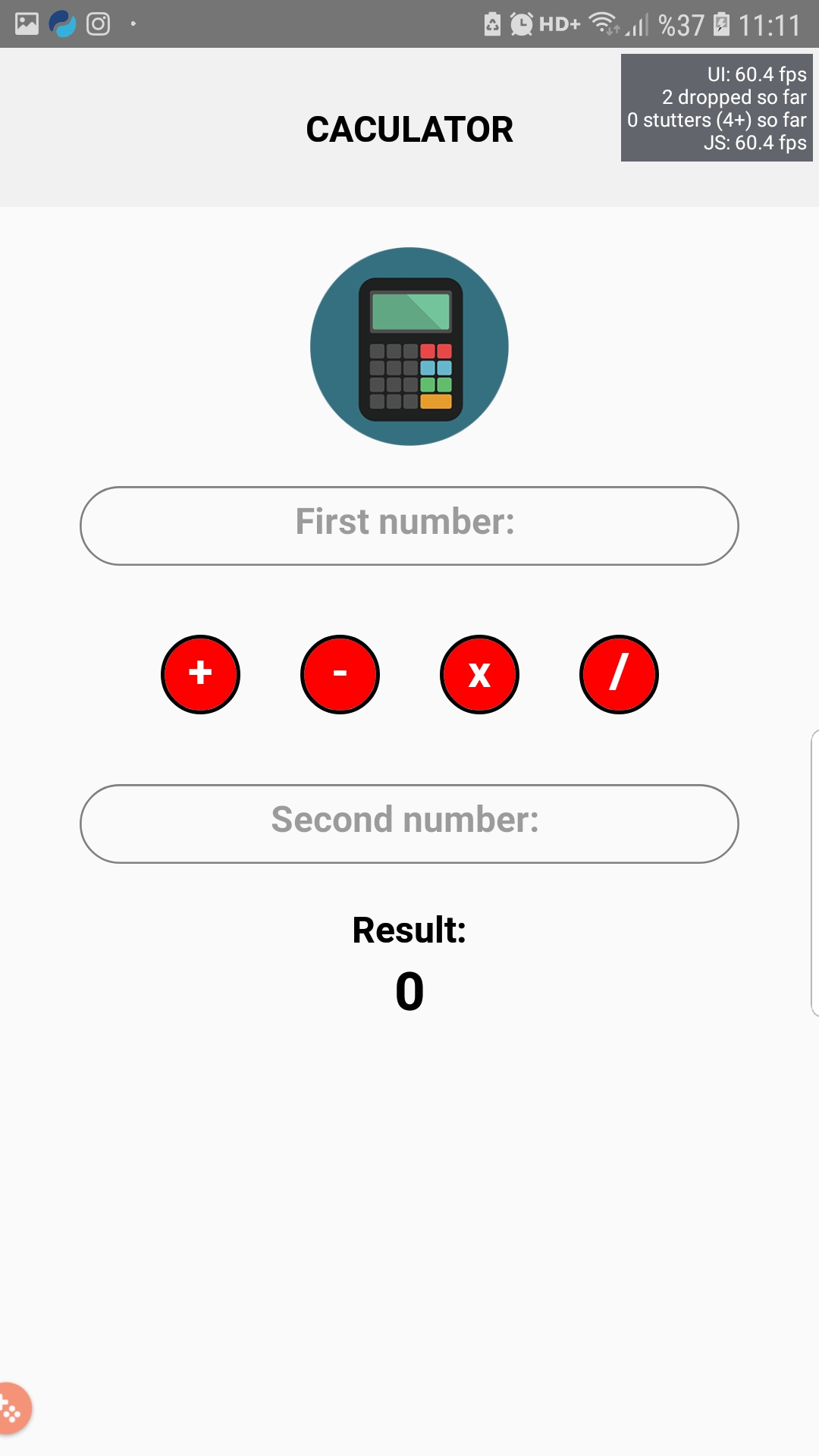Open the gallery icon in status bar
This screenshot has height=1456, width=819.
point(27,23)
